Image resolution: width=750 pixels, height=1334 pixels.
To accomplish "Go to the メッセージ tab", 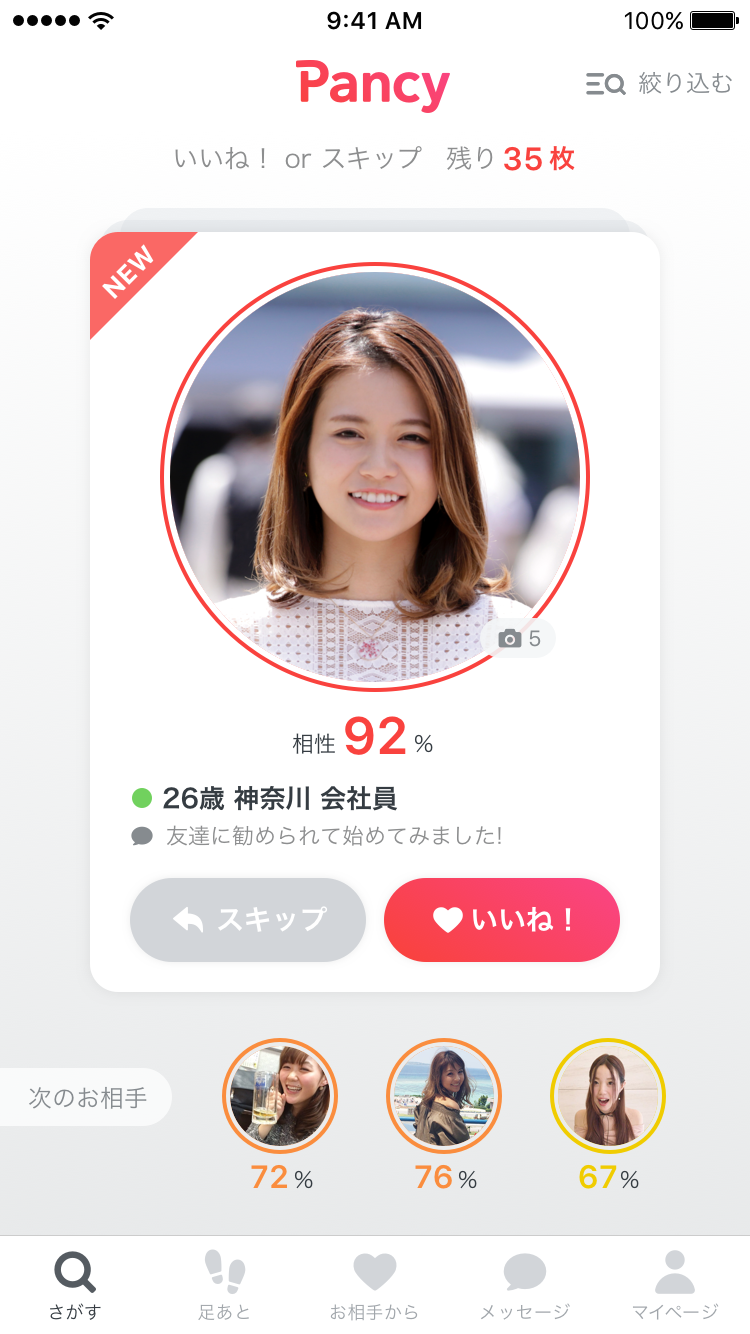I will [x=525, y=1285].
